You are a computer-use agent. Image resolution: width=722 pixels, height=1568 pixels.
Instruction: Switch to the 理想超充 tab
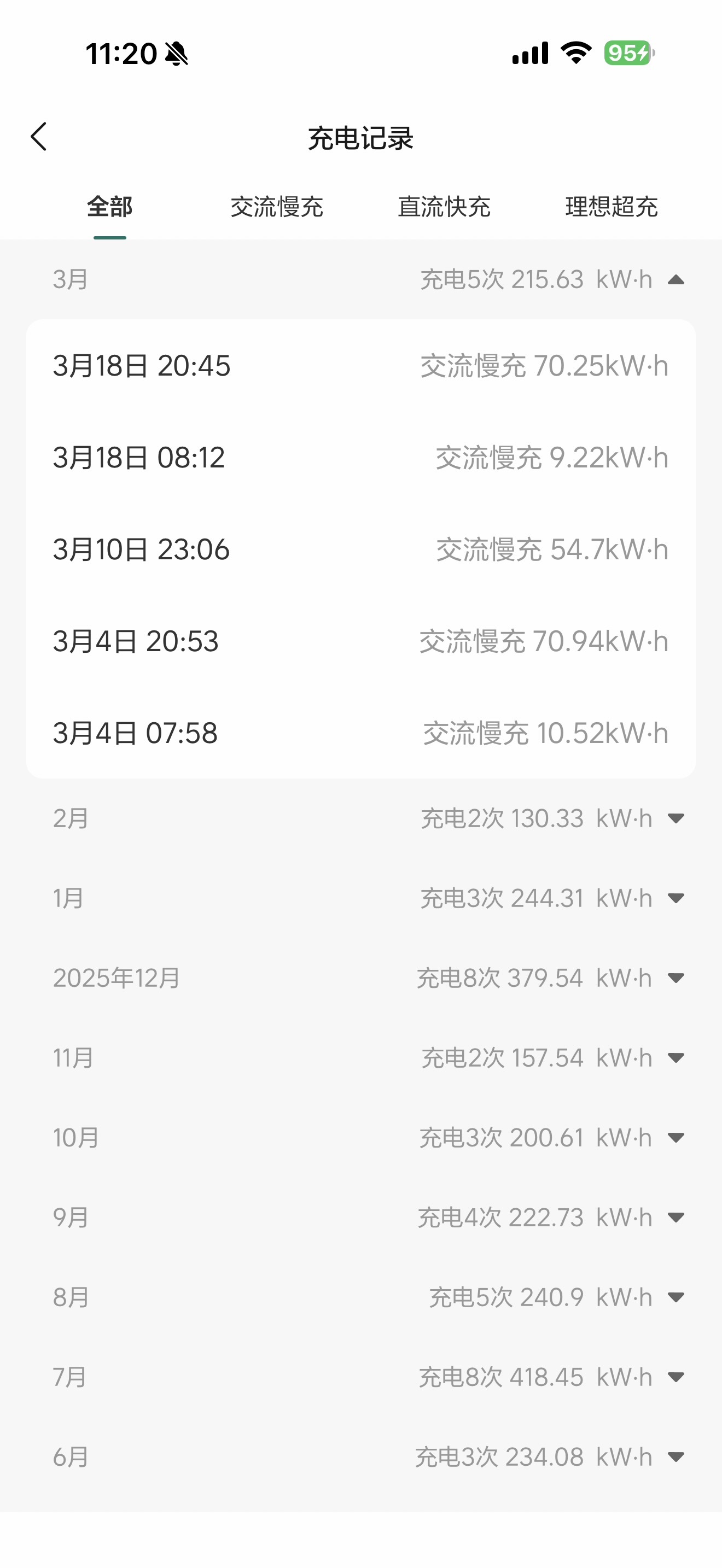pyautogui.click(x=611, y=207)
